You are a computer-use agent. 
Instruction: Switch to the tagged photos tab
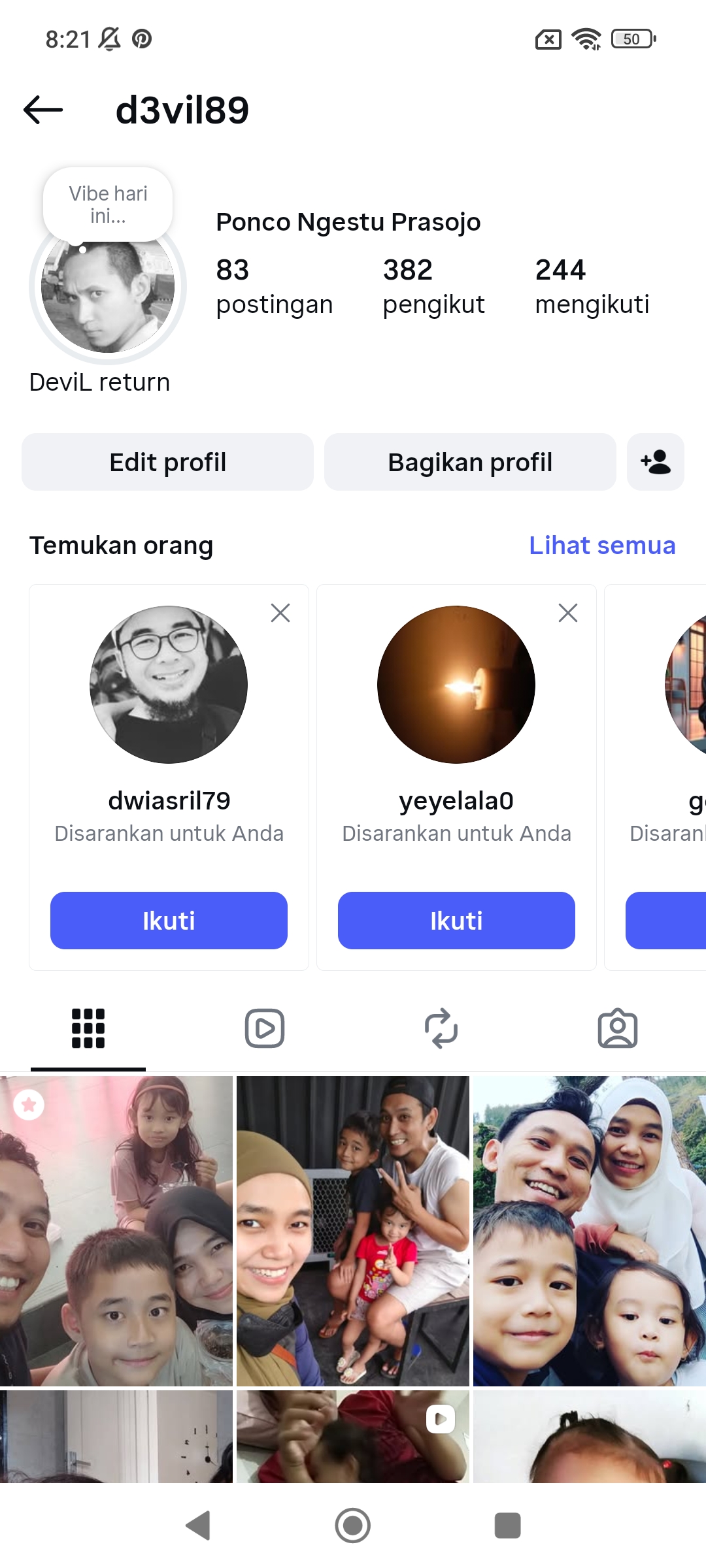pyautogui.click(x=618, y=1028)
